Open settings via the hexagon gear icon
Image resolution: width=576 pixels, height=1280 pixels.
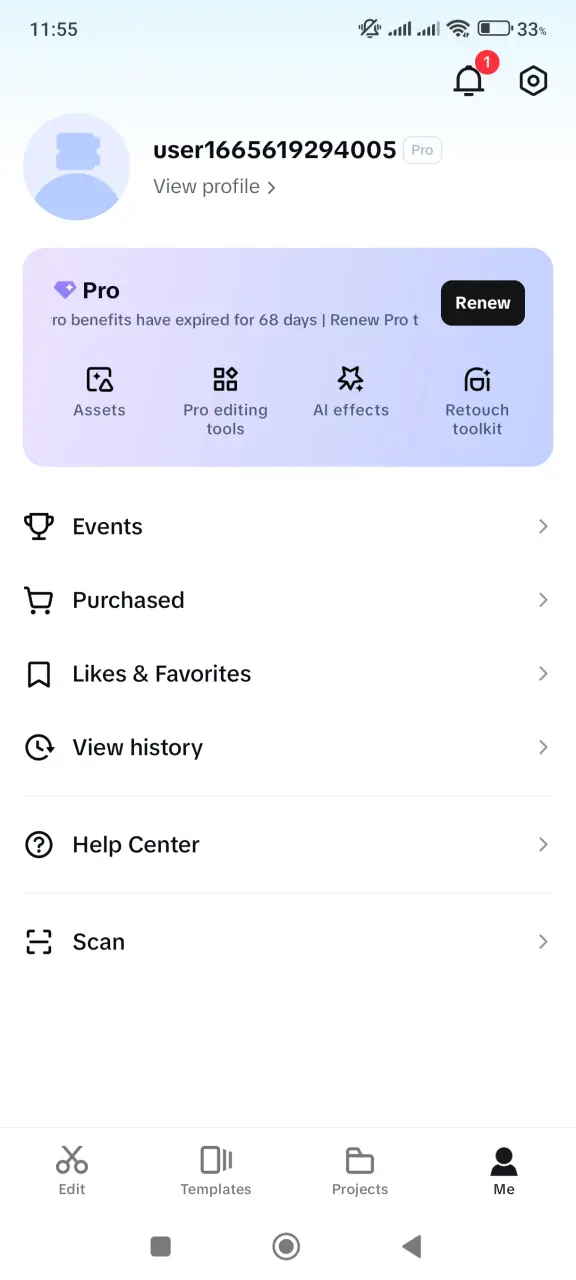534,81
